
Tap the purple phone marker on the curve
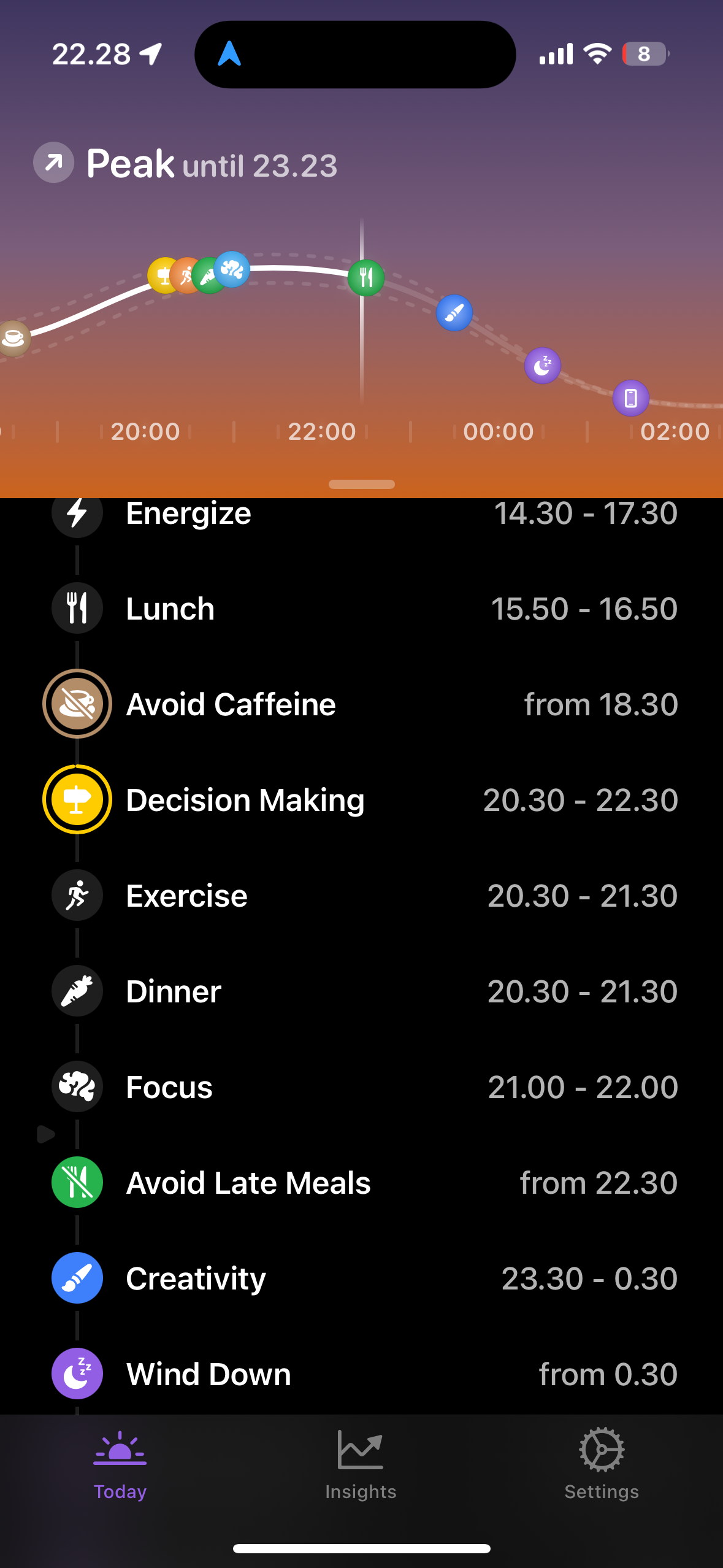(631, 399)
